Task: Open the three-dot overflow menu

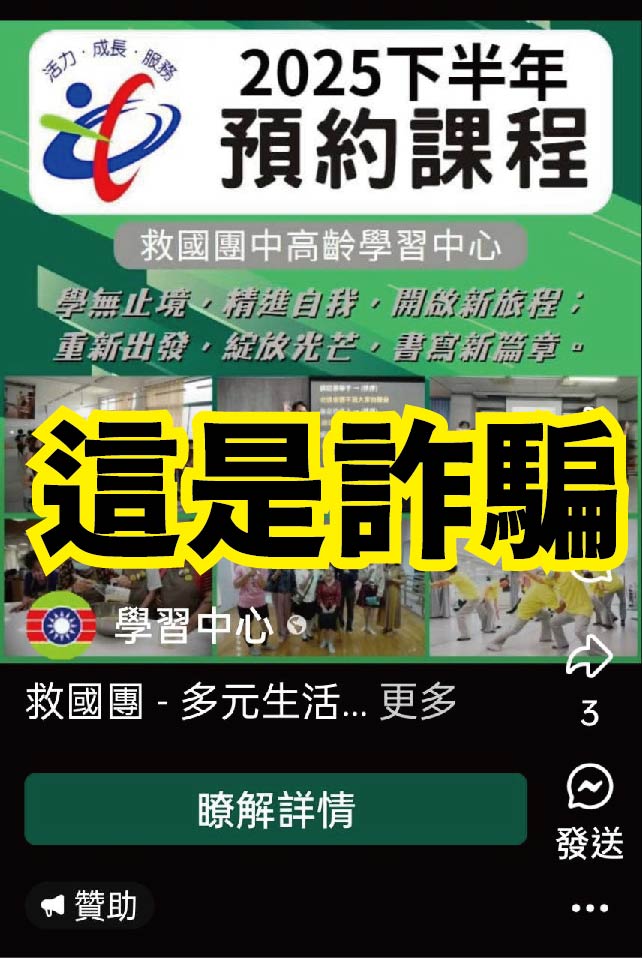Action: click(x=590, y=908)
